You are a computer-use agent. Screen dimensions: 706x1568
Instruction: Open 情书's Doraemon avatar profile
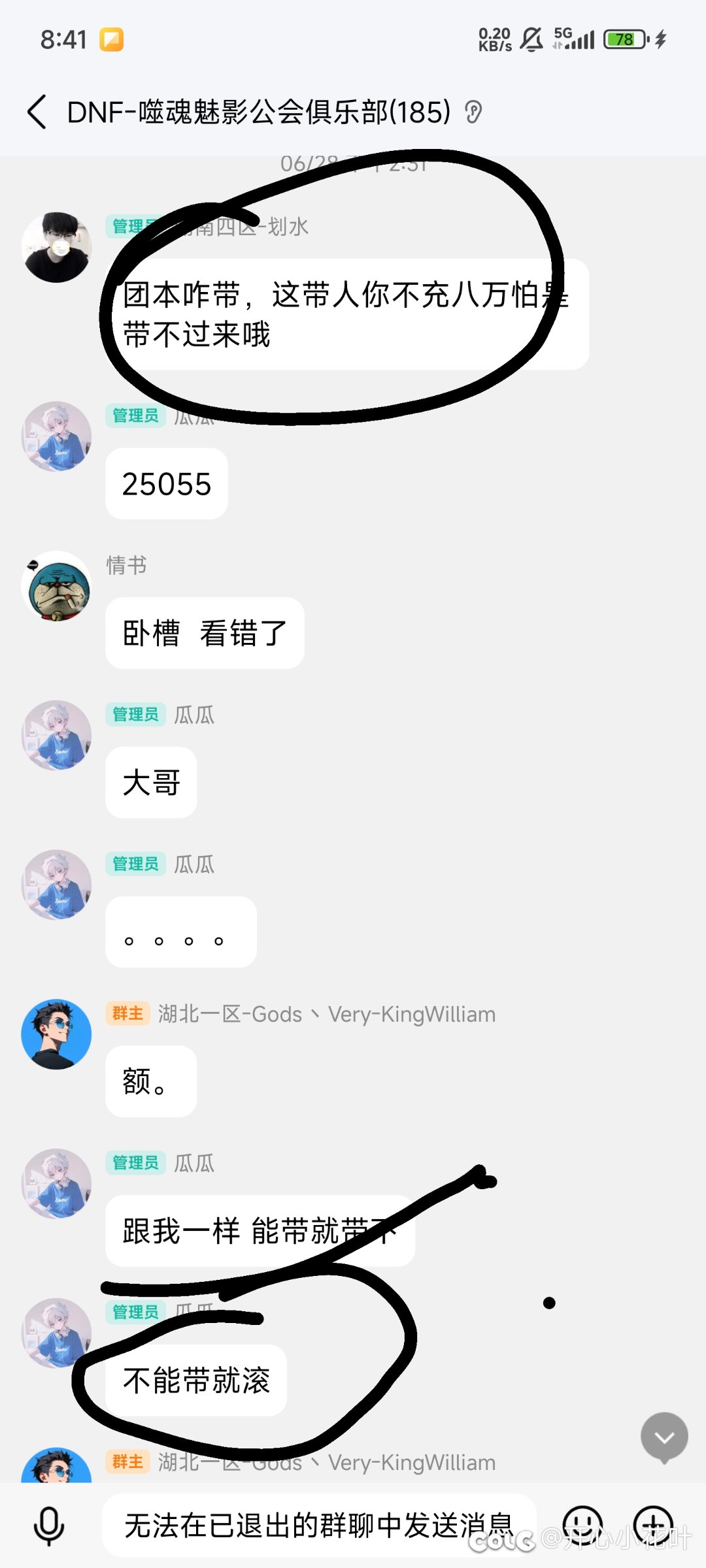(x=56, y=587)
